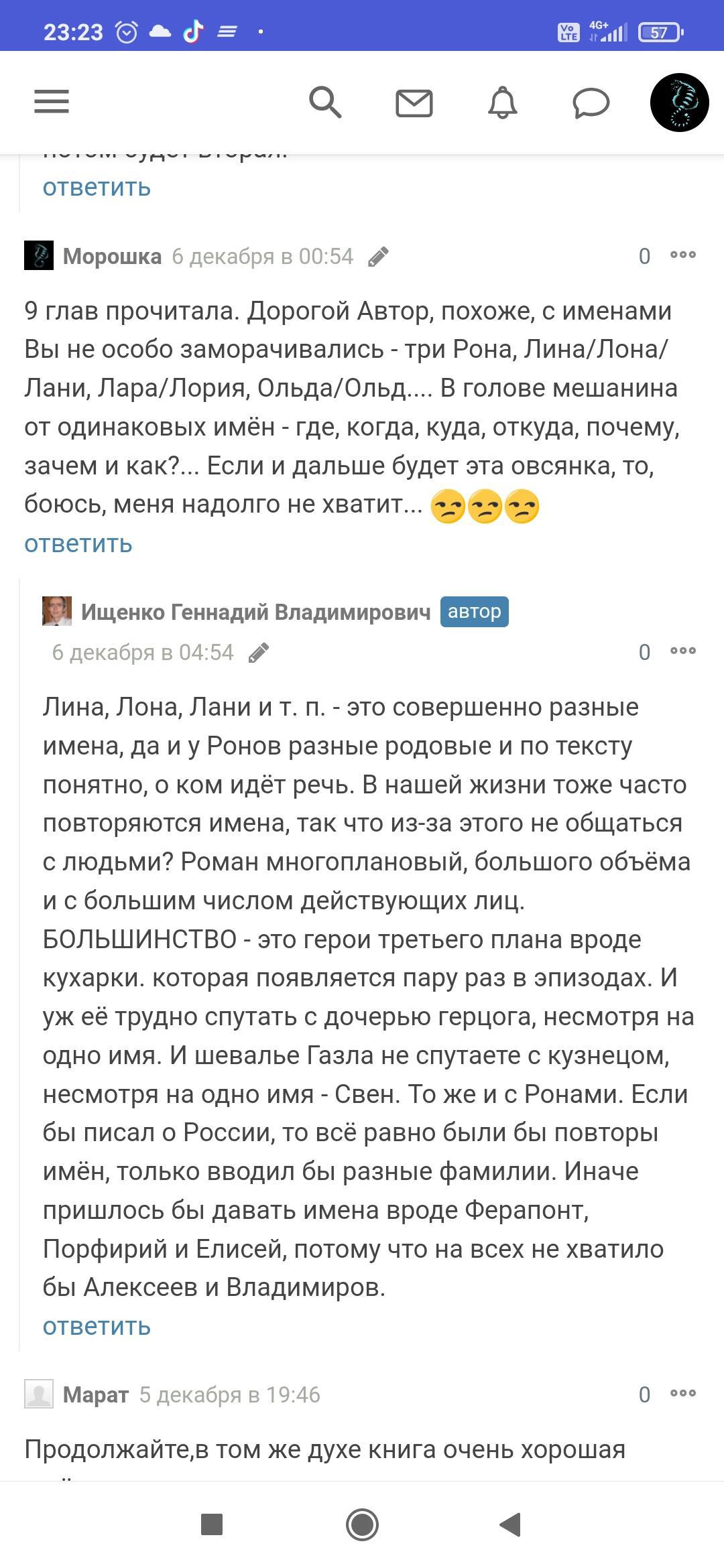Open Морошка's user profile
724x1568 pixels.
click(112, 256)
